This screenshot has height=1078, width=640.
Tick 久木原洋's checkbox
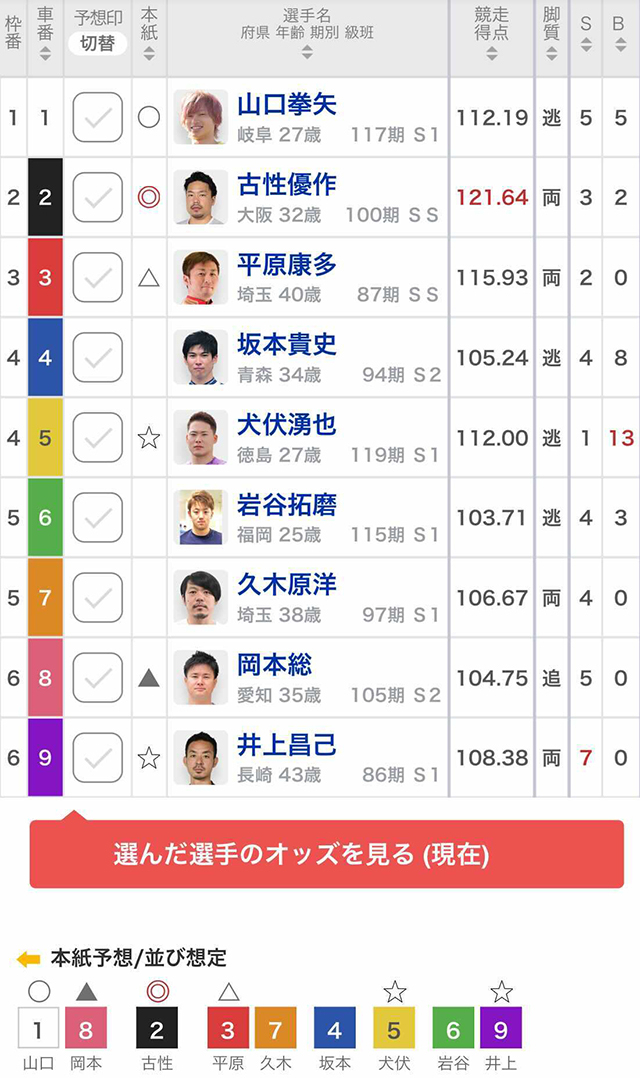[98, 598]
